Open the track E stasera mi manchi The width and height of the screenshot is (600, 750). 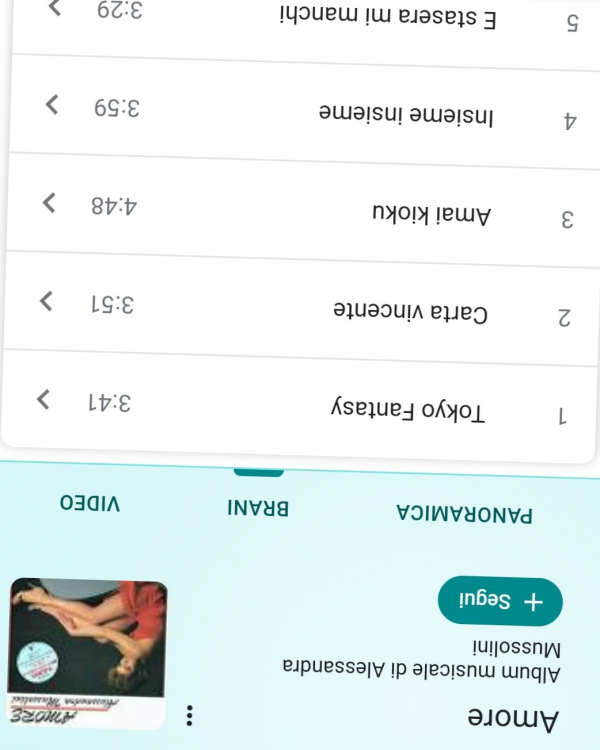pyautogui.click(x=300, y=20)
